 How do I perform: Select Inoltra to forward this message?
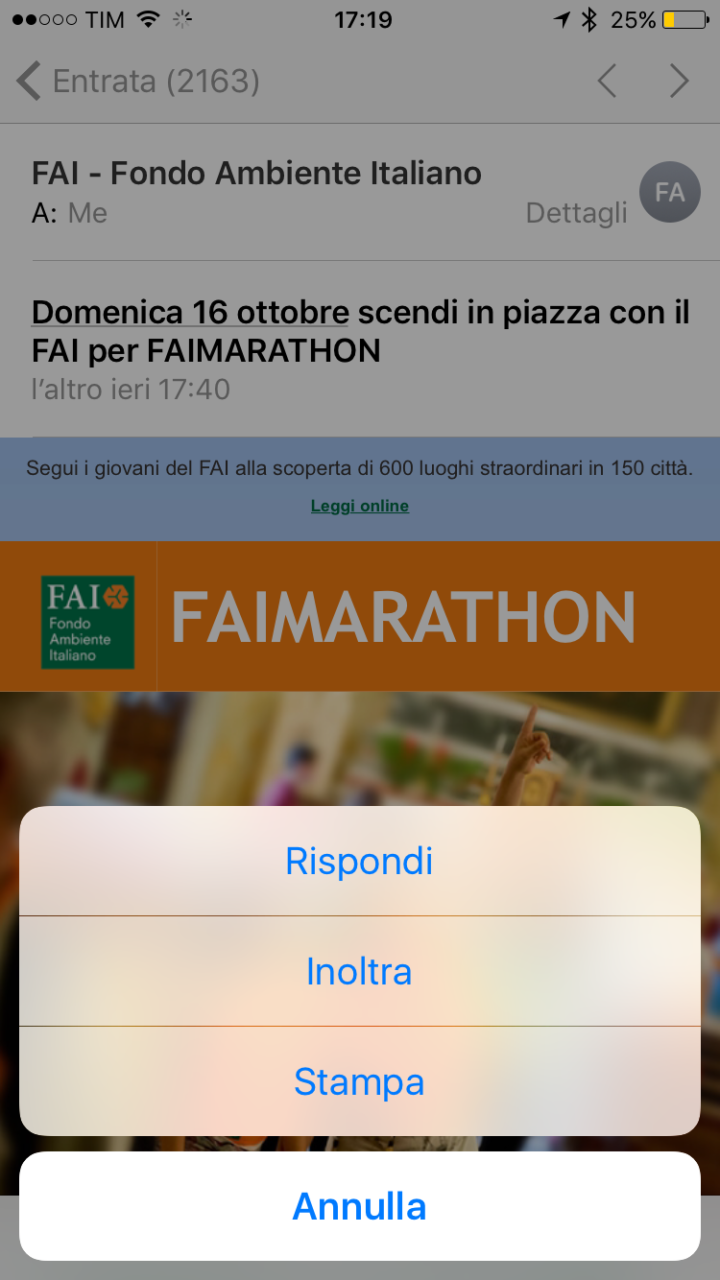point(359,971)
